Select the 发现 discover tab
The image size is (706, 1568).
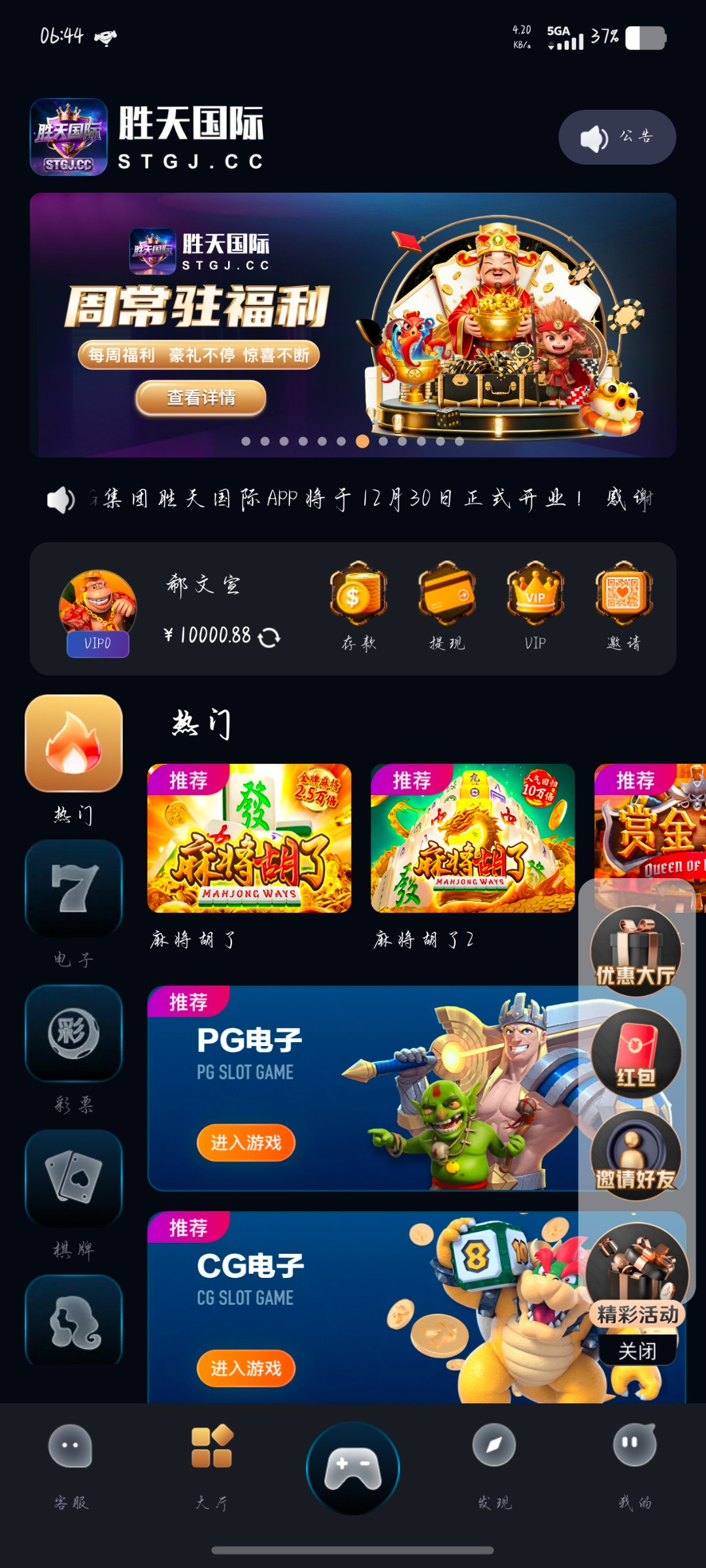tap(494, 1463)
